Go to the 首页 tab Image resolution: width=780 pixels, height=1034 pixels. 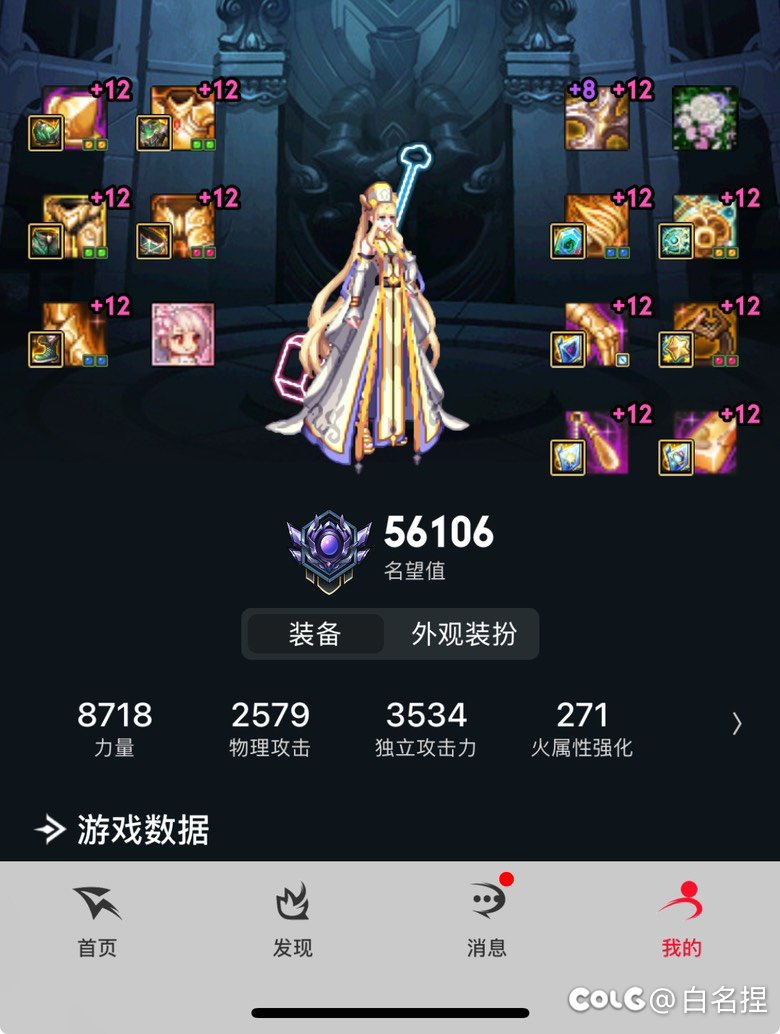[97, 920]
